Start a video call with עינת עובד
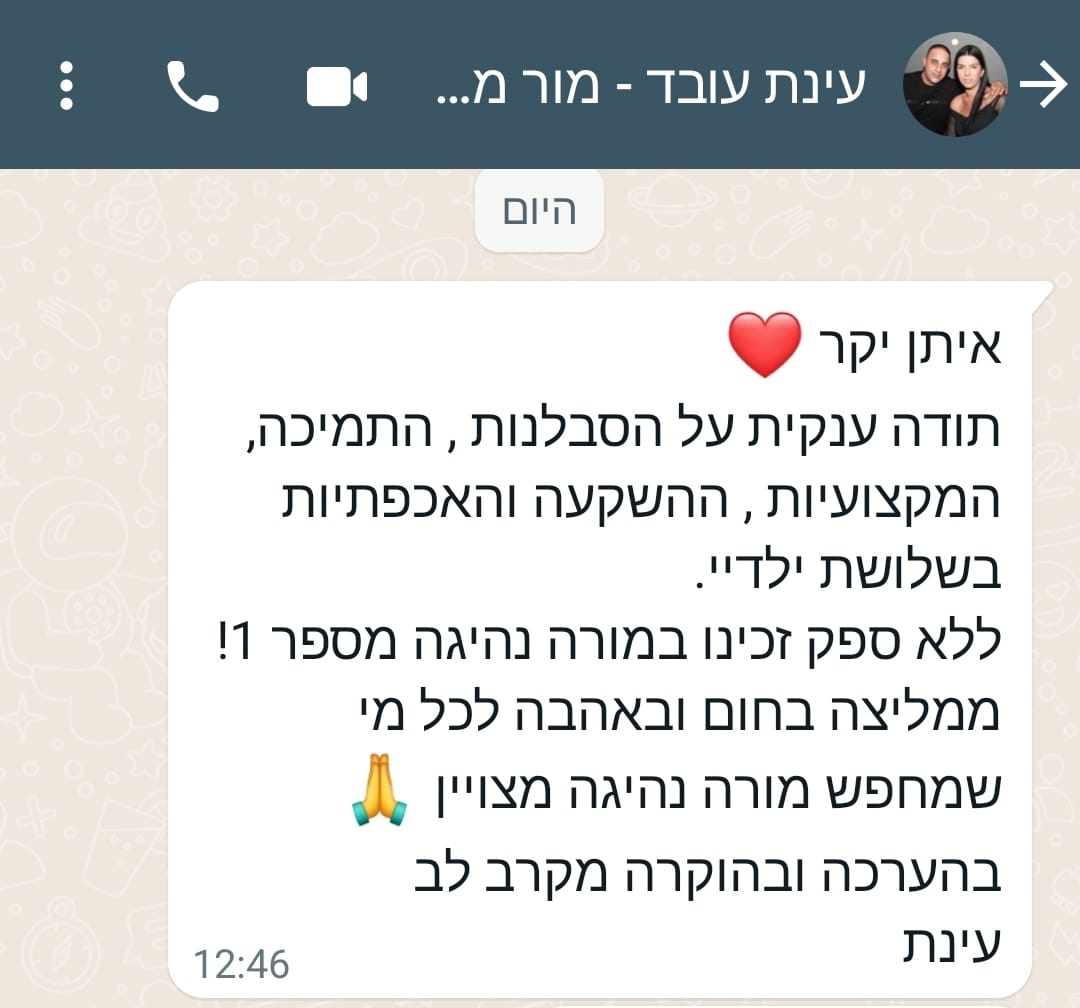Image resolution: width=1080 pixels, height=1008 pixels. pos(336,88)
